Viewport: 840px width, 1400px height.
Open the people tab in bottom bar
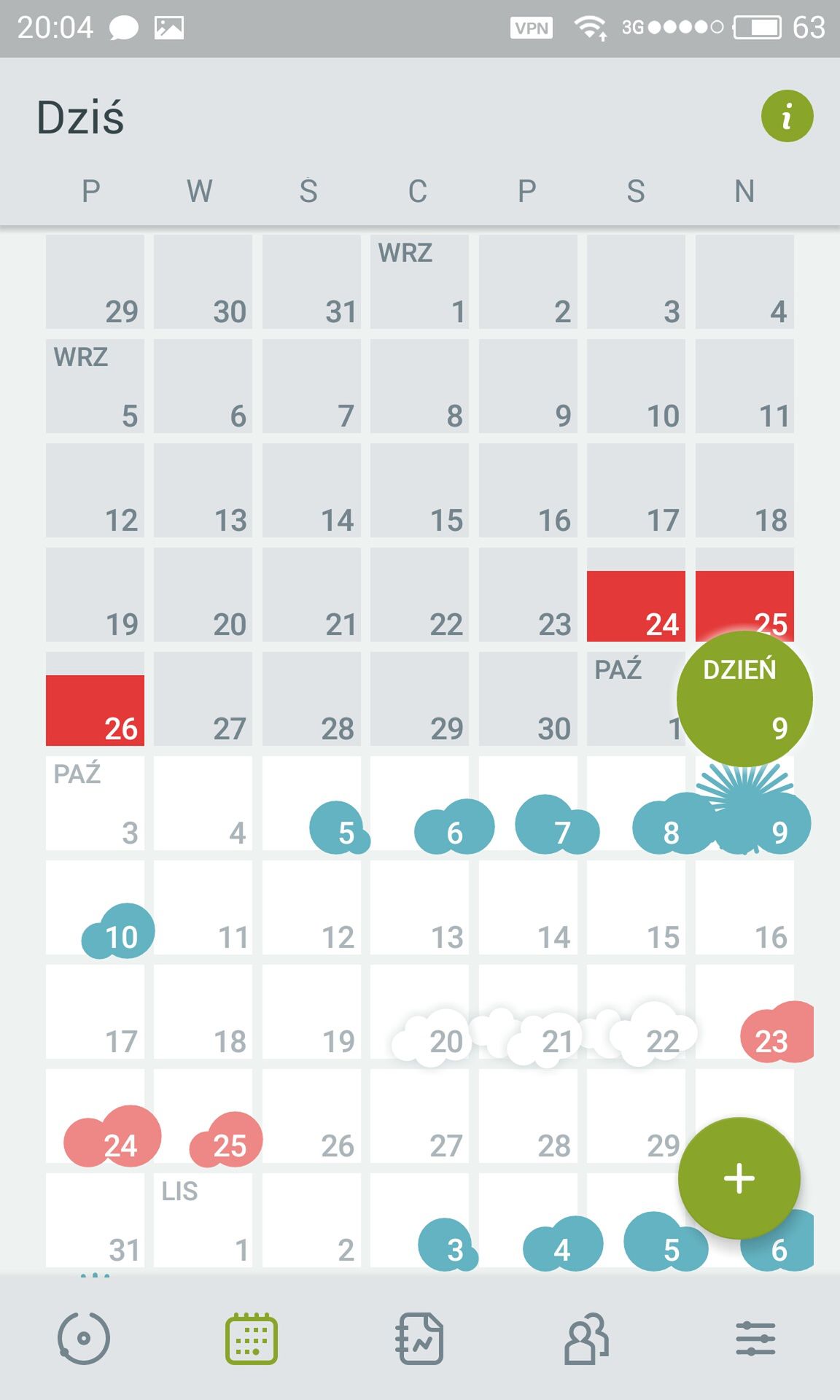[x=587, y=1338]
